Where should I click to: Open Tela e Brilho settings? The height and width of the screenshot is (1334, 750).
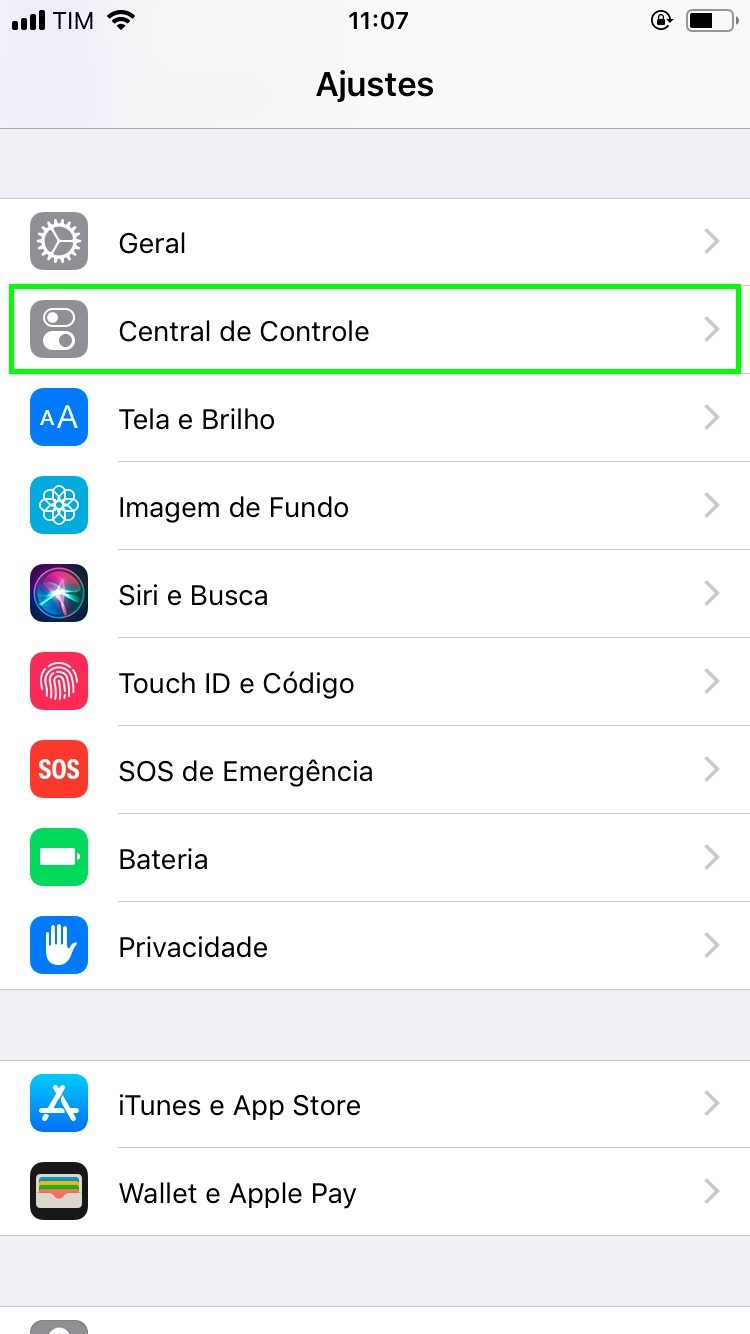(375, 418)
